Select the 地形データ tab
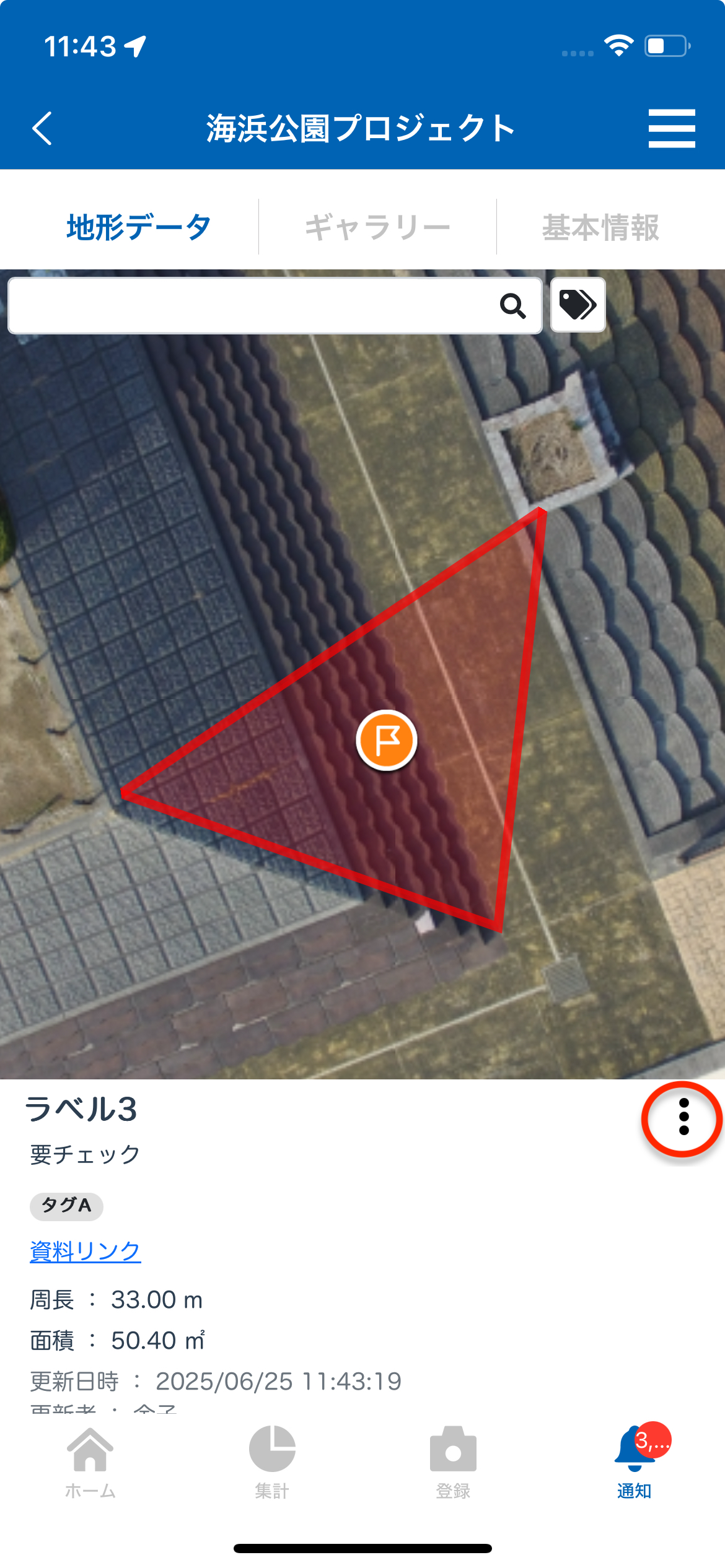This screenshot has width=725, height=1568. [x=139, y=227]
